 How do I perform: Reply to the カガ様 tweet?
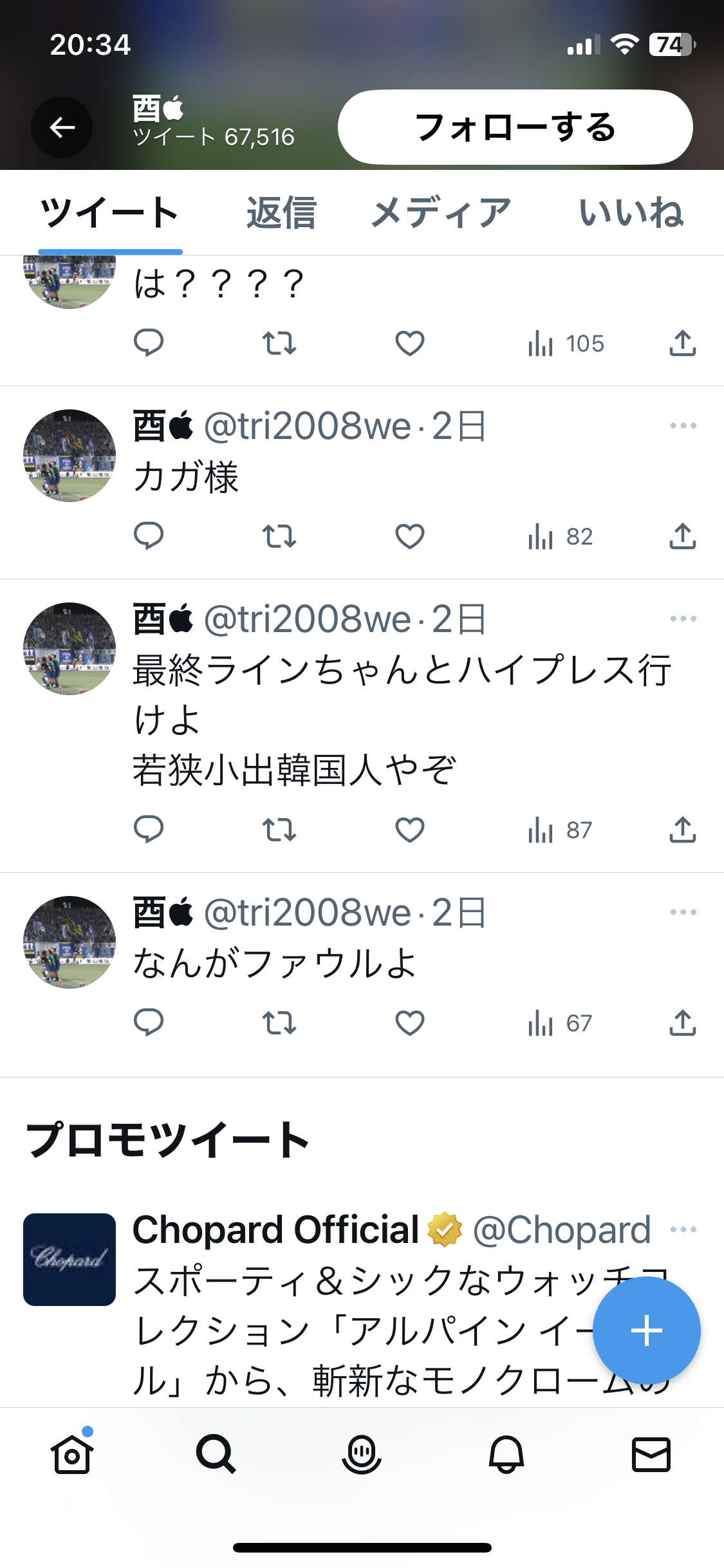point(149,536)
